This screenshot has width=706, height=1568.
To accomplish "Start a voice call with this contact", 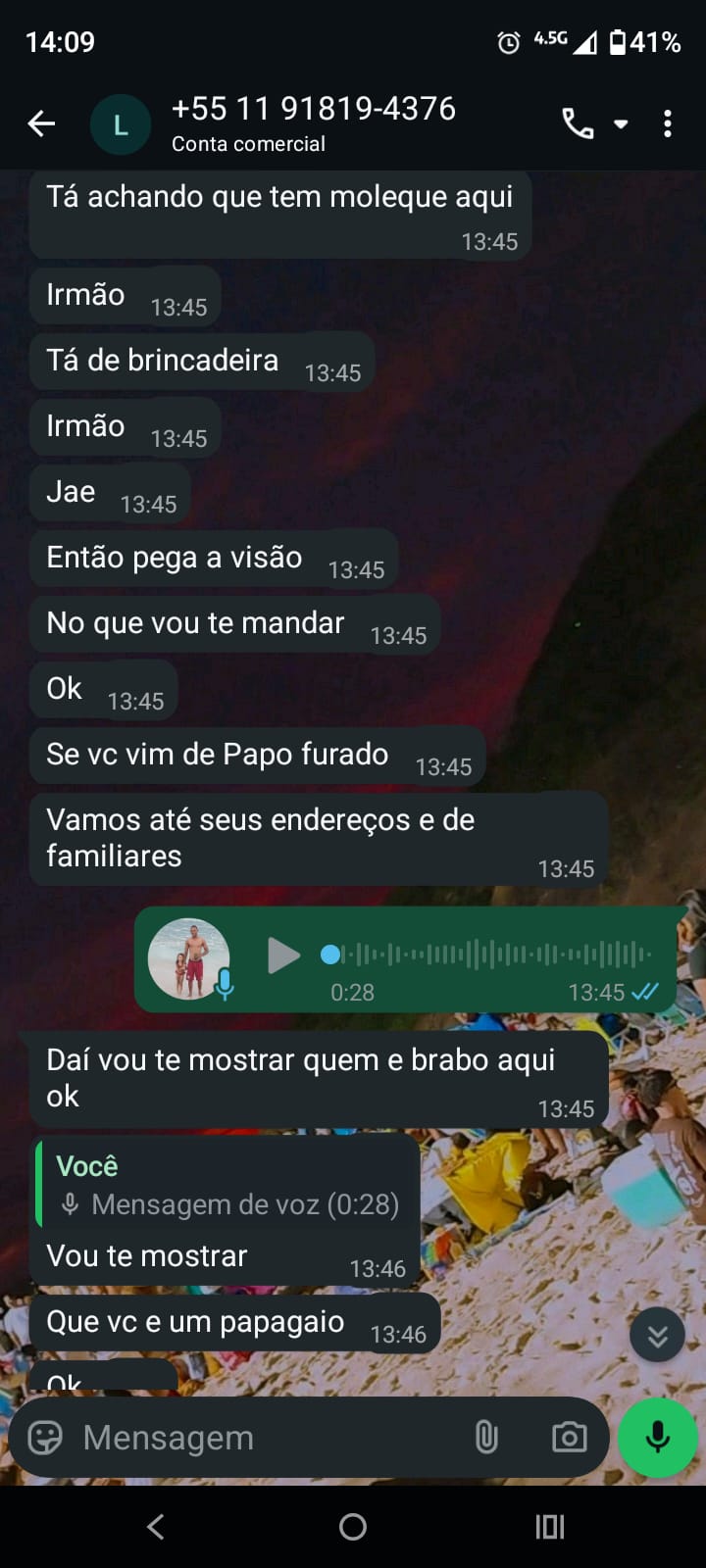I will coord(578,124).
